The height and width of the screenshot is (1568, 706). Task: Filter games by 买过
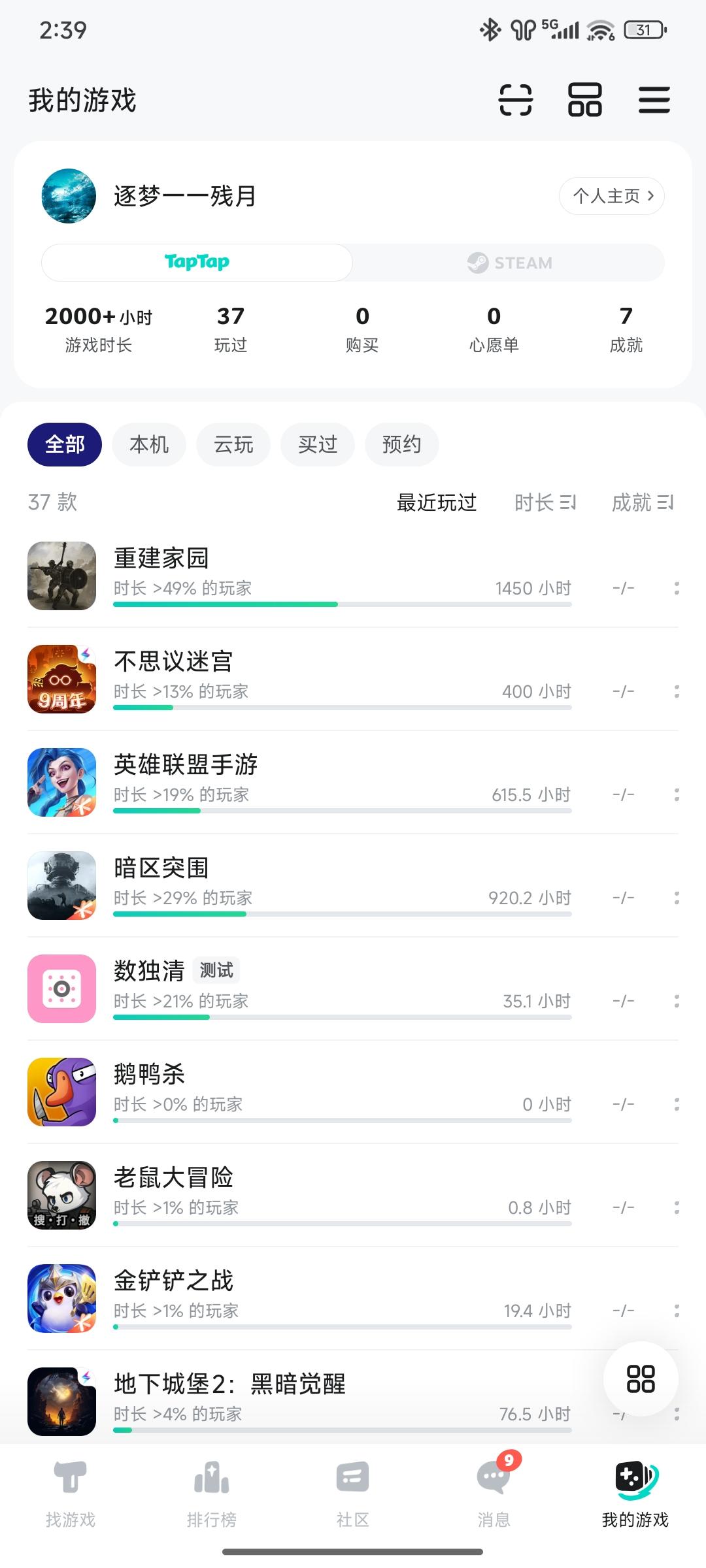(318, 445)
